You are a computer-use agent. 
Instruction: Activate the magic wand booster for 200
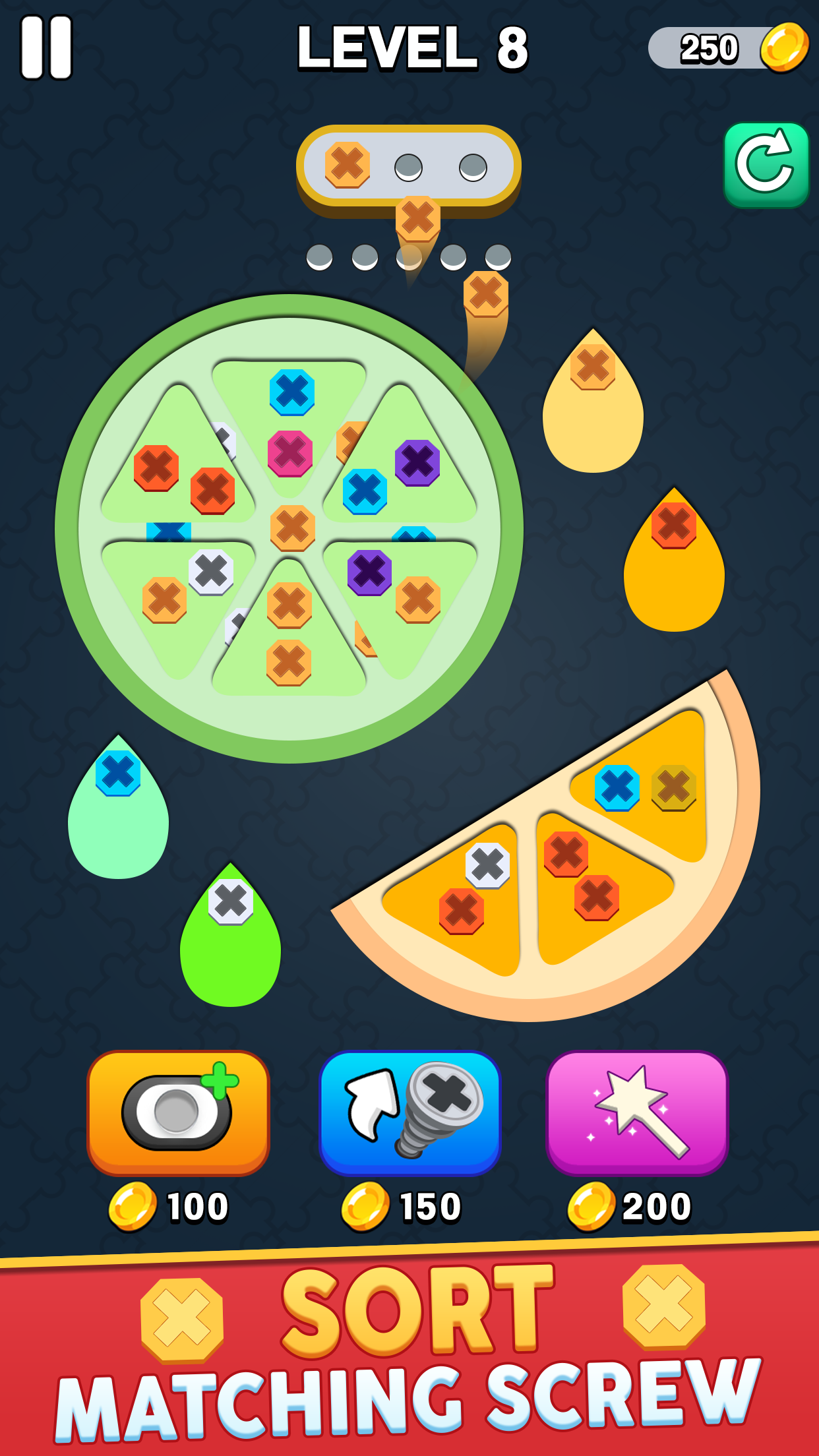pyautogui.click(x=637, y=1112)
